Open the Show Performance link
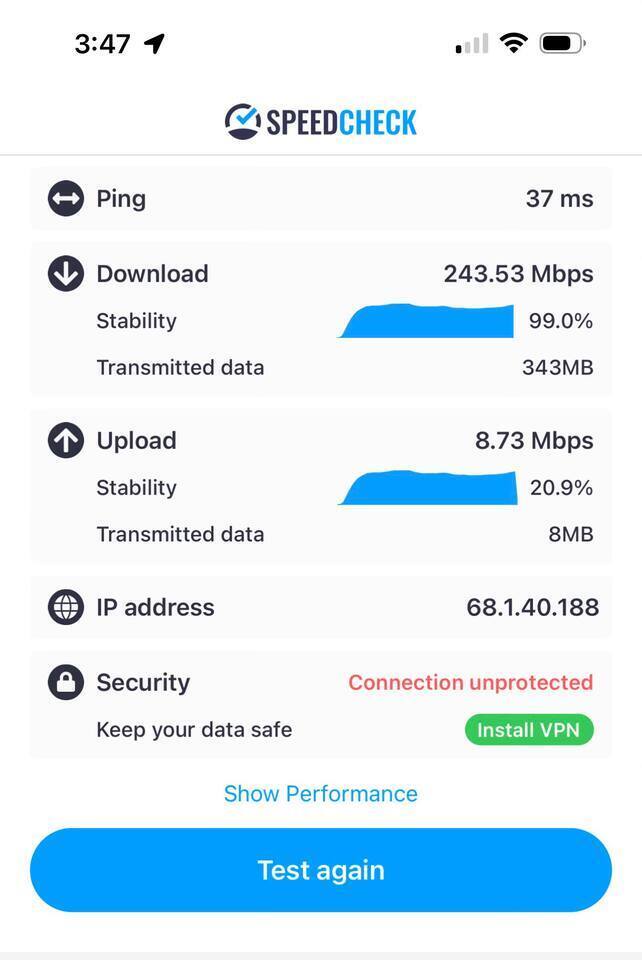The width and height of the screenshot is (642, 960). (x=320, y=794)
